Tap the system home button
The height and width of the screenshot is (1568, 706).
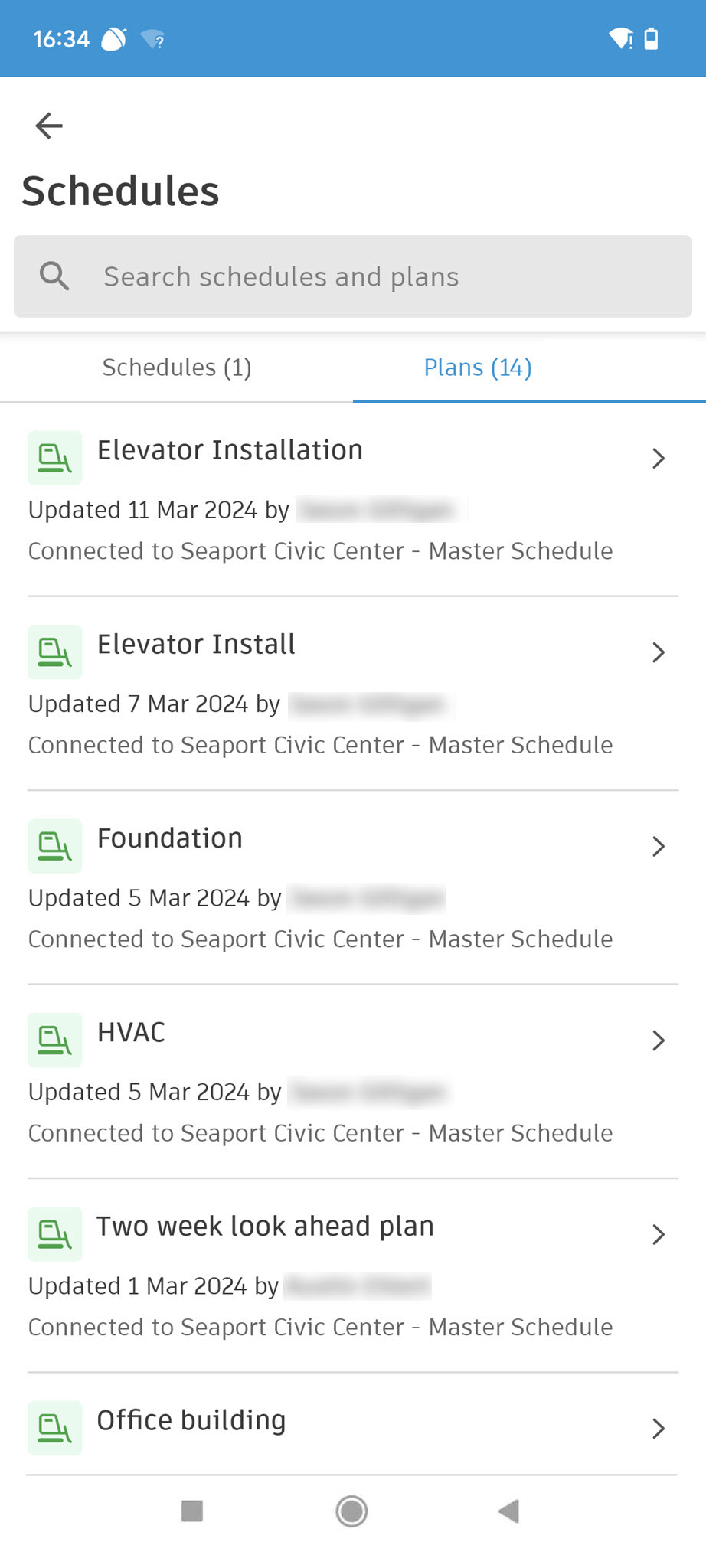(x=351, y=1511)
